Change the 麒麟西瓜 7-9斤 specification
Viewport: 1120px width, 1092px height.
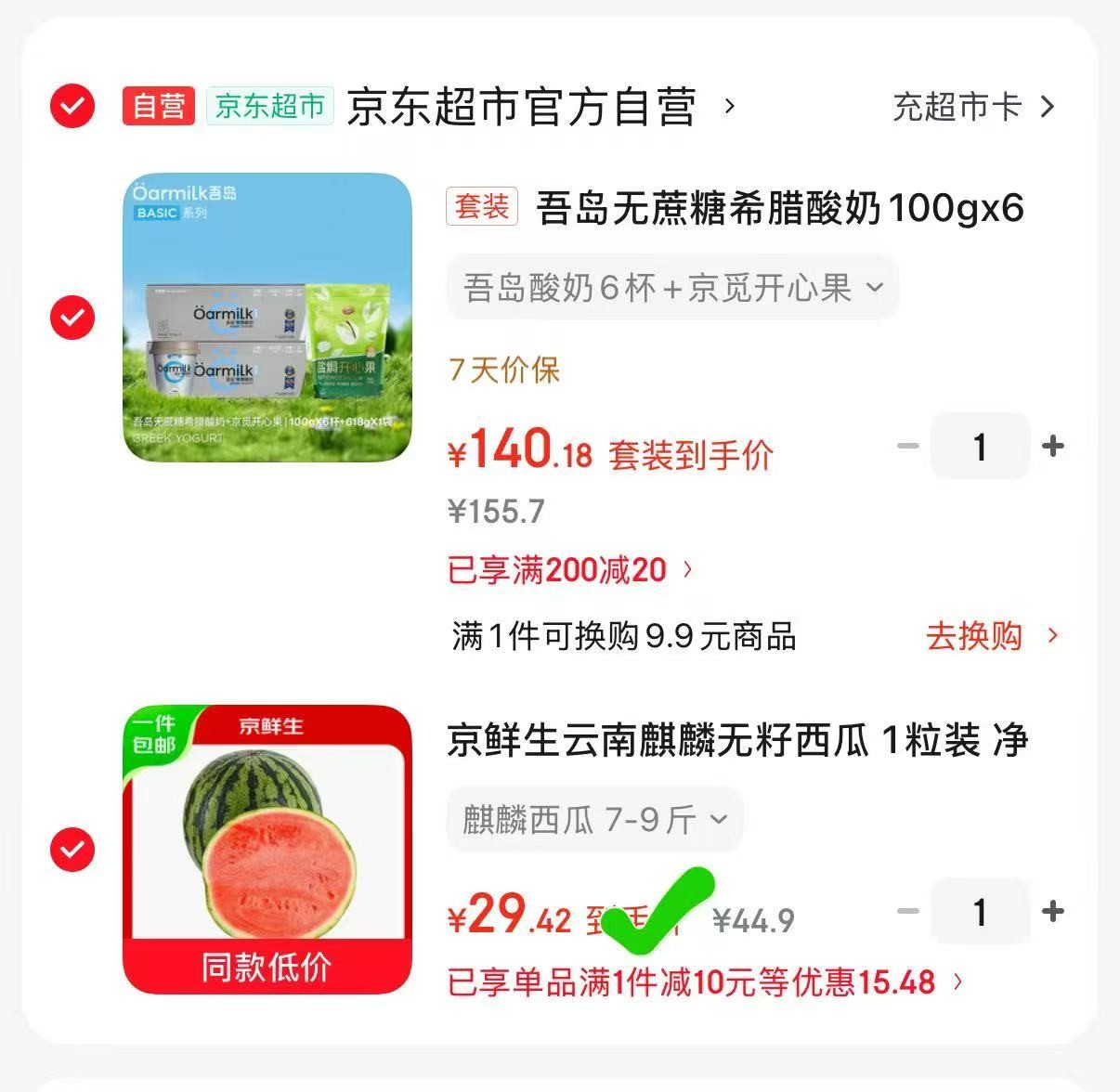click(x=594, y=819)
